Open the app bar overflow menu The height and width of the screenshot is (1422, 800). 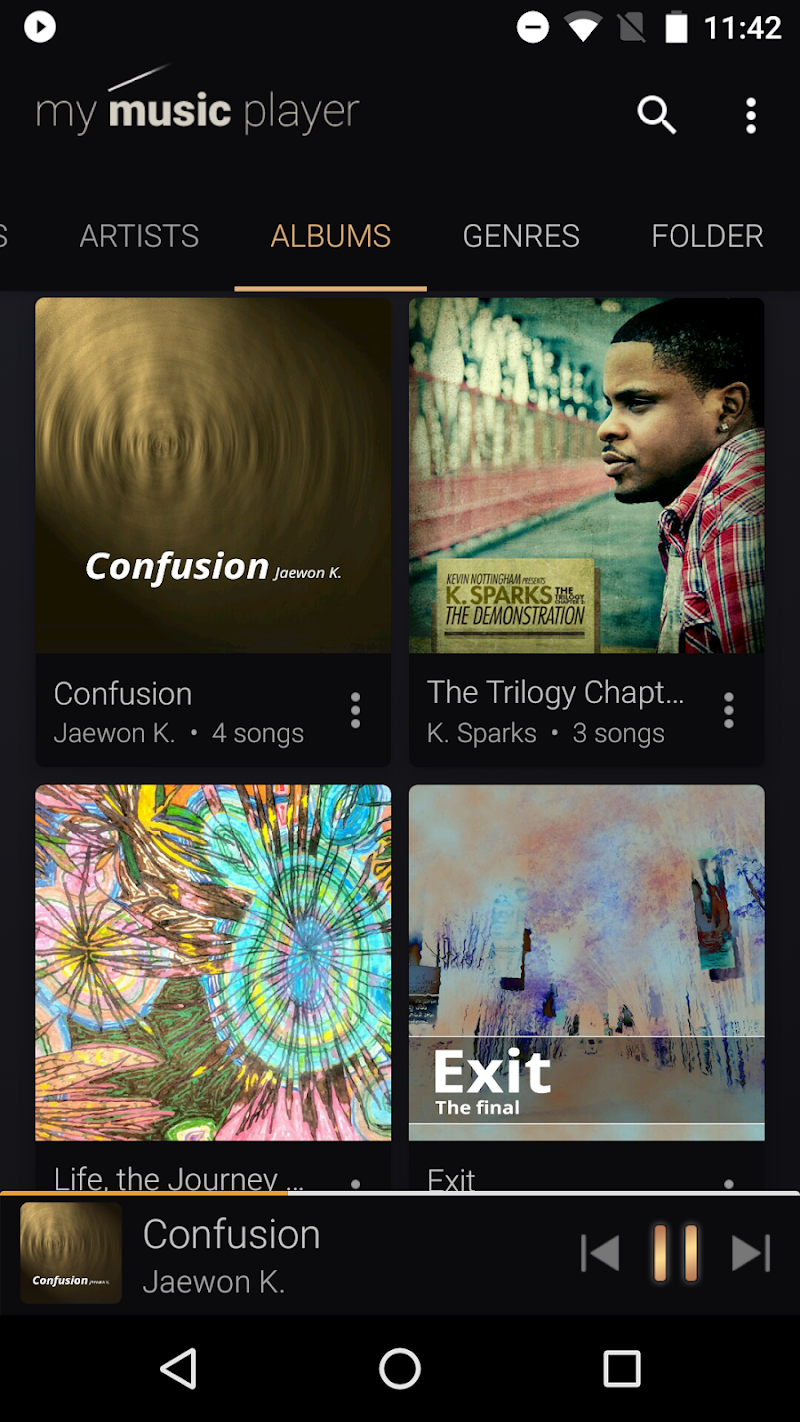coord(750,116)
